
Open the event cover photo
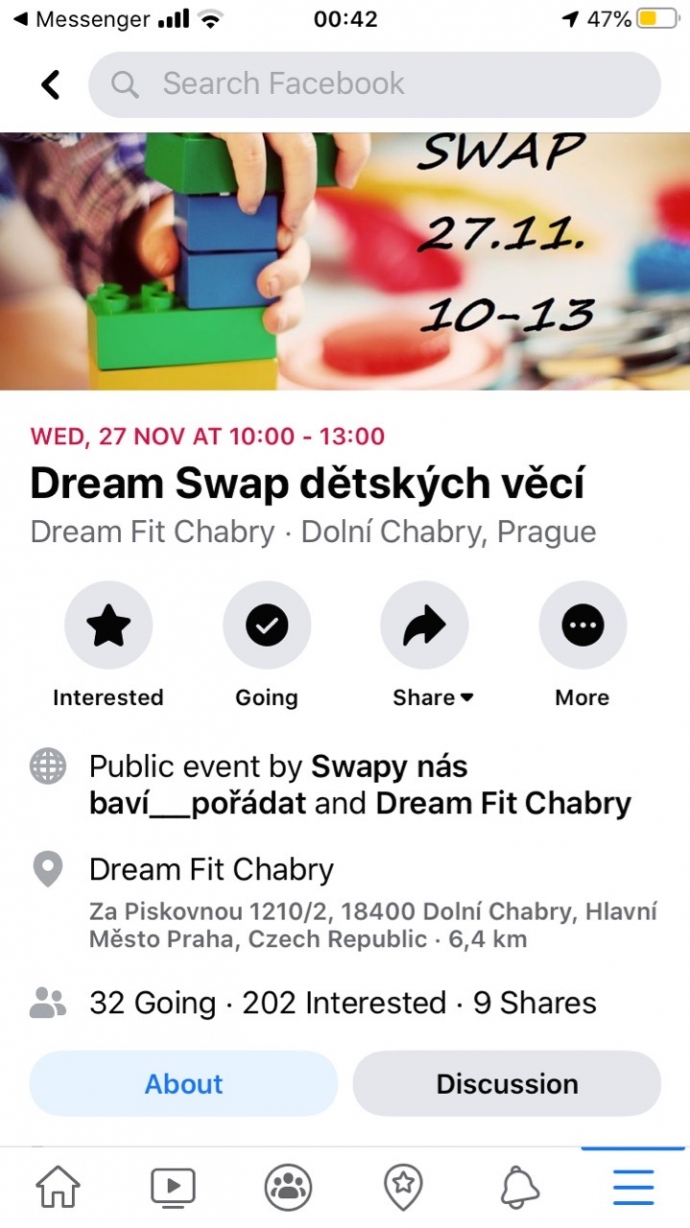pyautogui.click(x=344, y=261)
